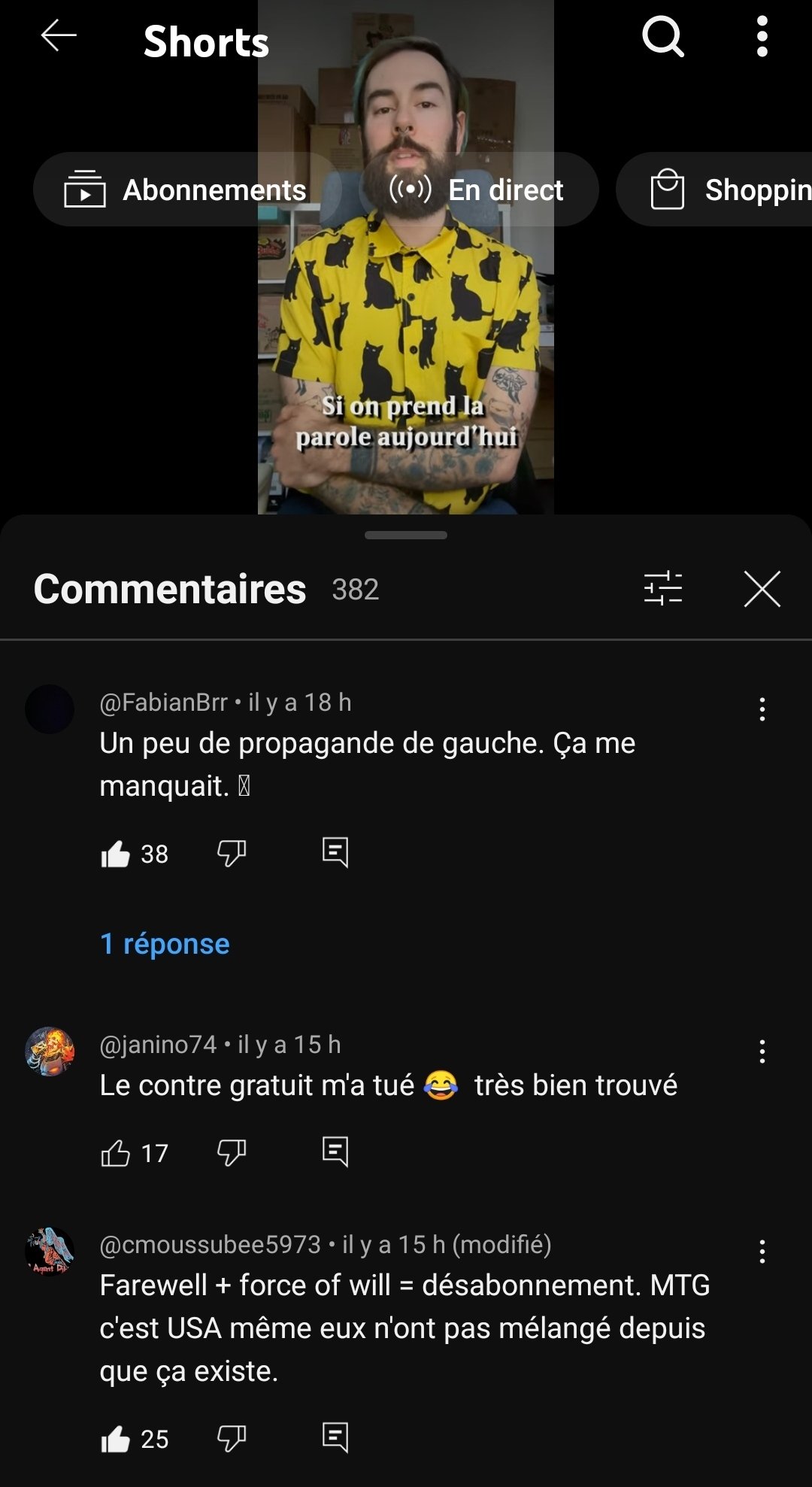Like the comment by @FabianBrr
Viewport: 812px width, 1487px height.
point(116,854)
